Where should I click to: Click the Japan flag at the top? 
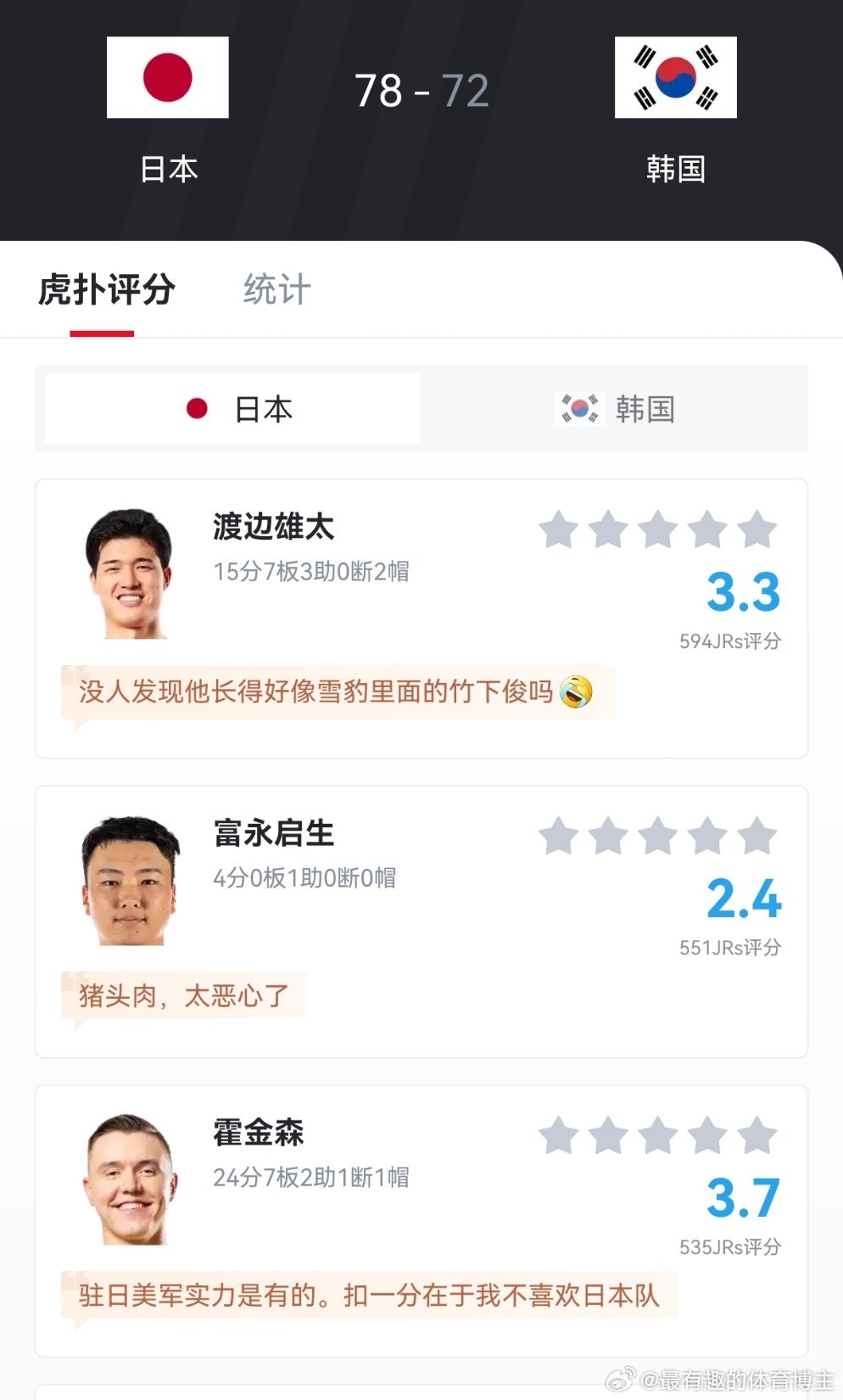167,76
